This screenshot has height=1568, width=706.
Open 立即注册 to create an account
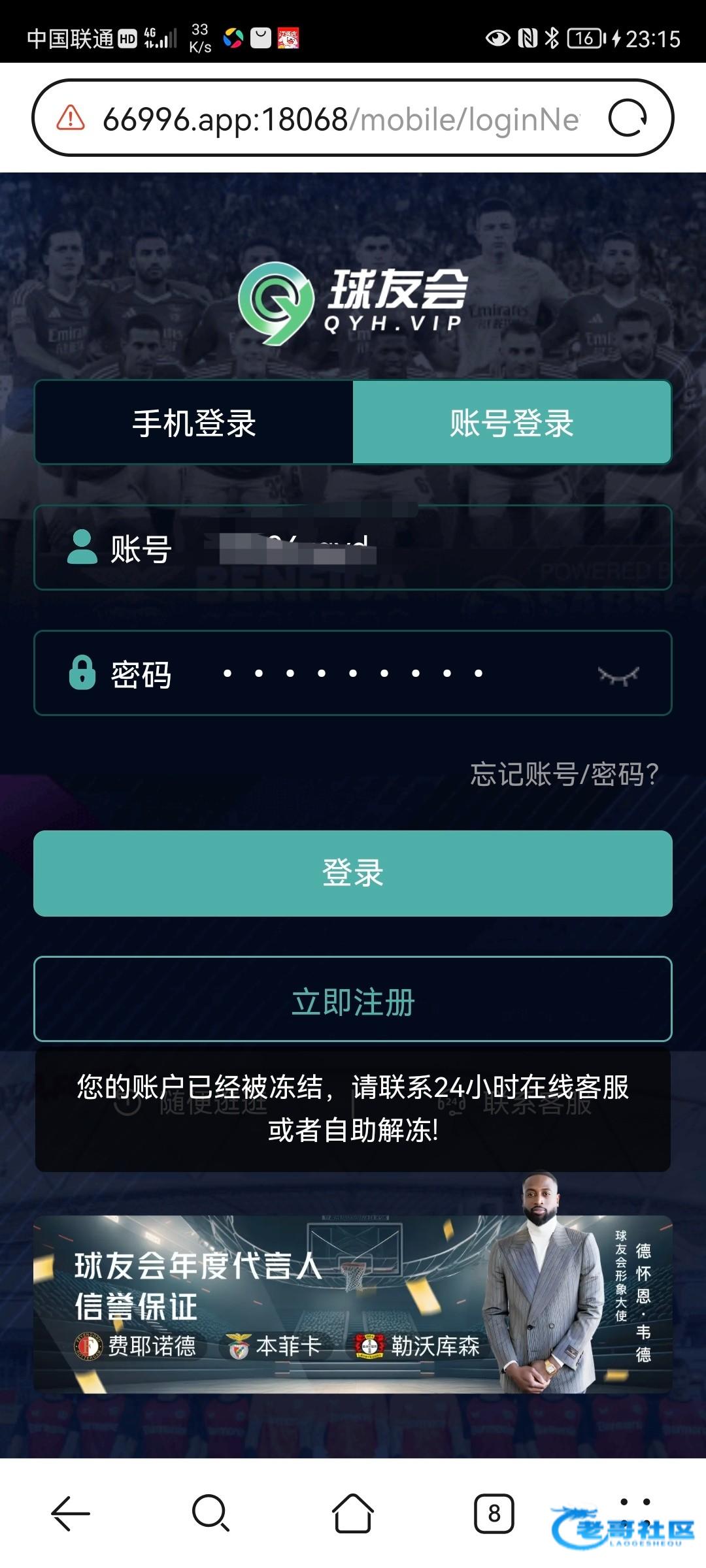coord(353,1000)
